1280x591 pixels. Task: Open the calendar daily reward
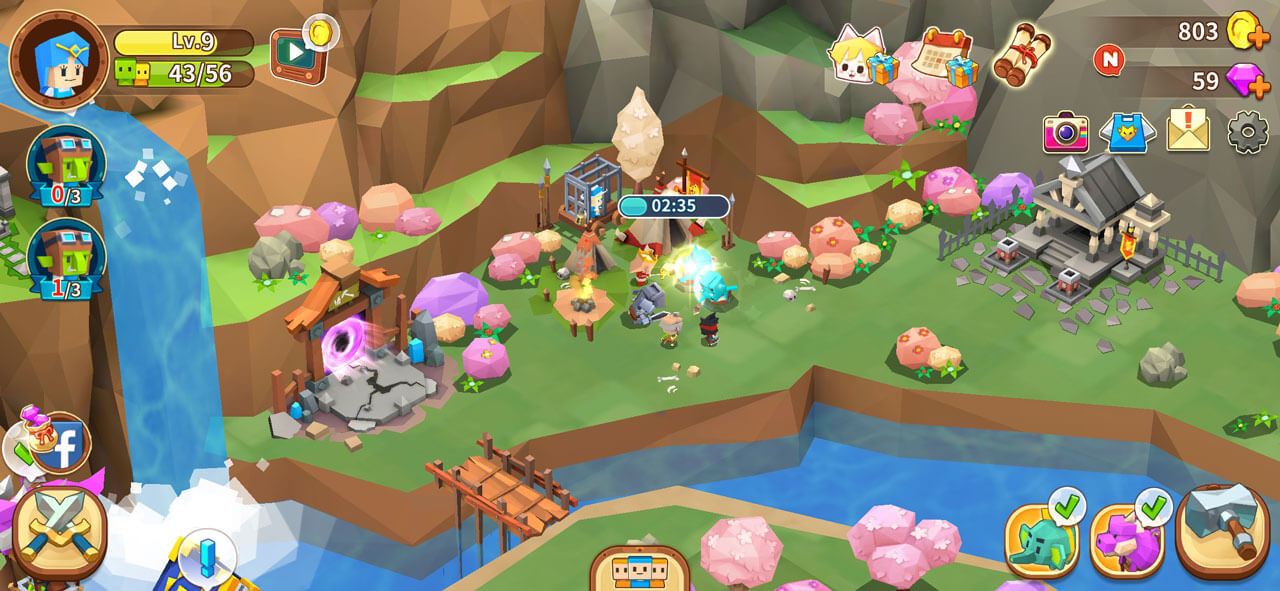pos(944,56)
